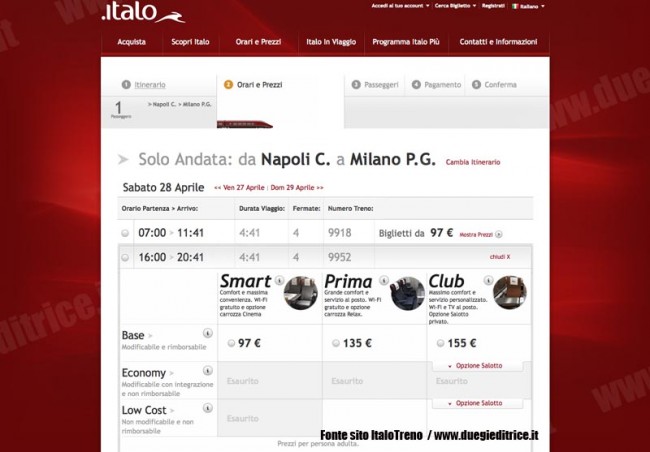The height and width of the screenshot is (452, 650).
Task: Open the Acquista navigation item
Action: pyautogui.click(x=131, y=42)
